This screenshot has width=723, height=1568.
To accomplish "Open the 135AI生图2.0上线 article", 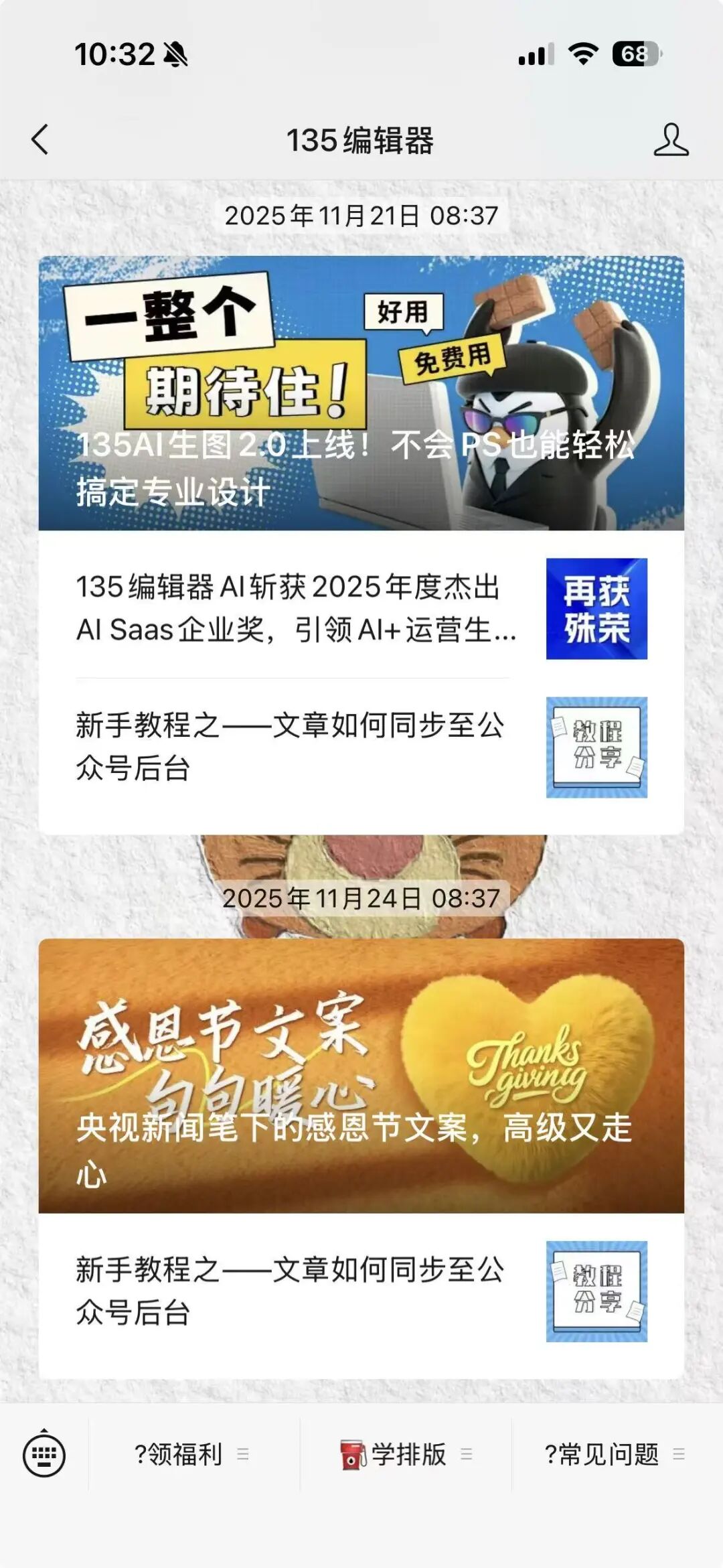I will [x=361, y=393].
